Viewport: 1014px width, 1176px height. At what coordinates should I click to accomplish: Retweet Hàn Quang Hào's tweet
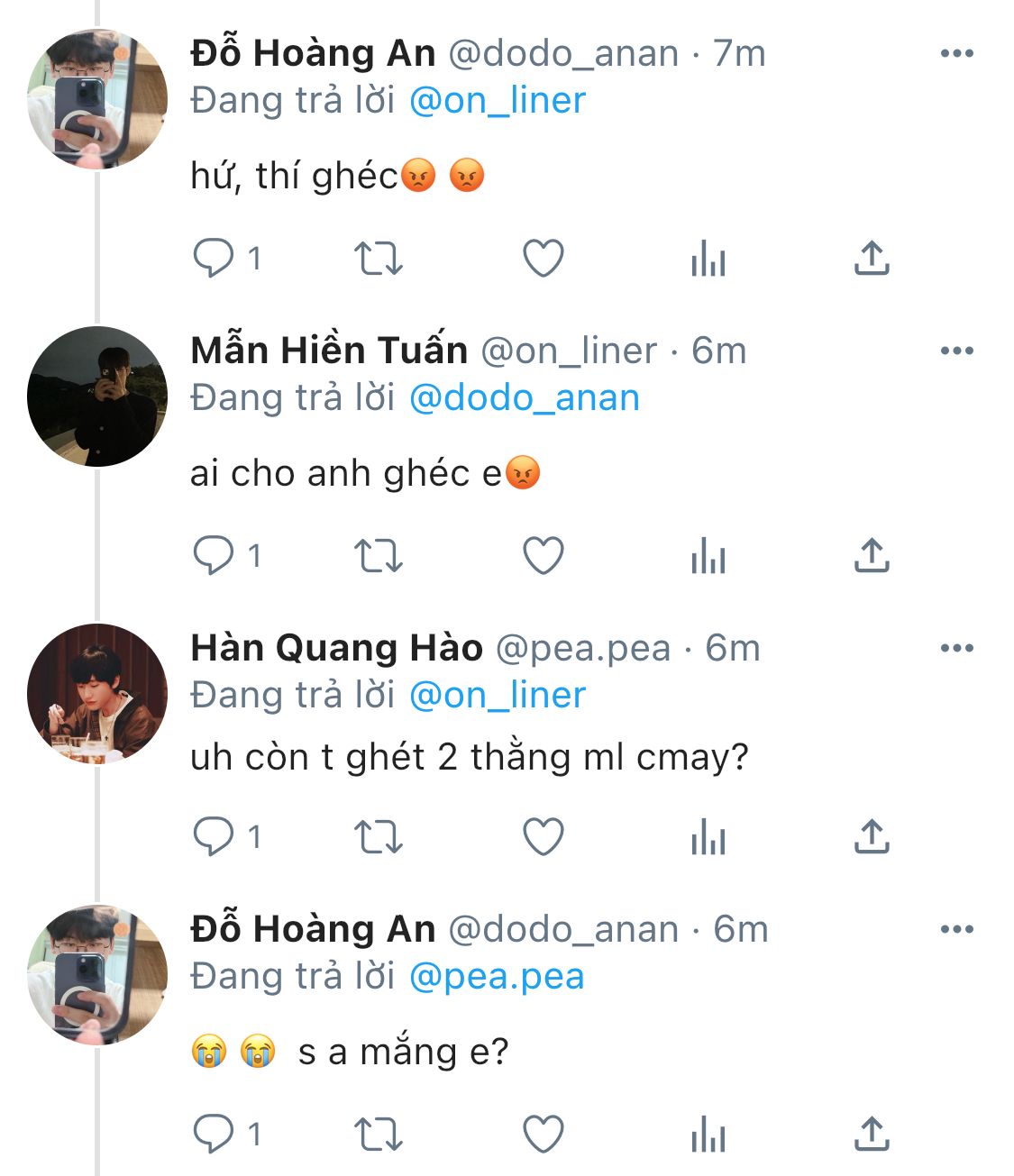point(378,837)
